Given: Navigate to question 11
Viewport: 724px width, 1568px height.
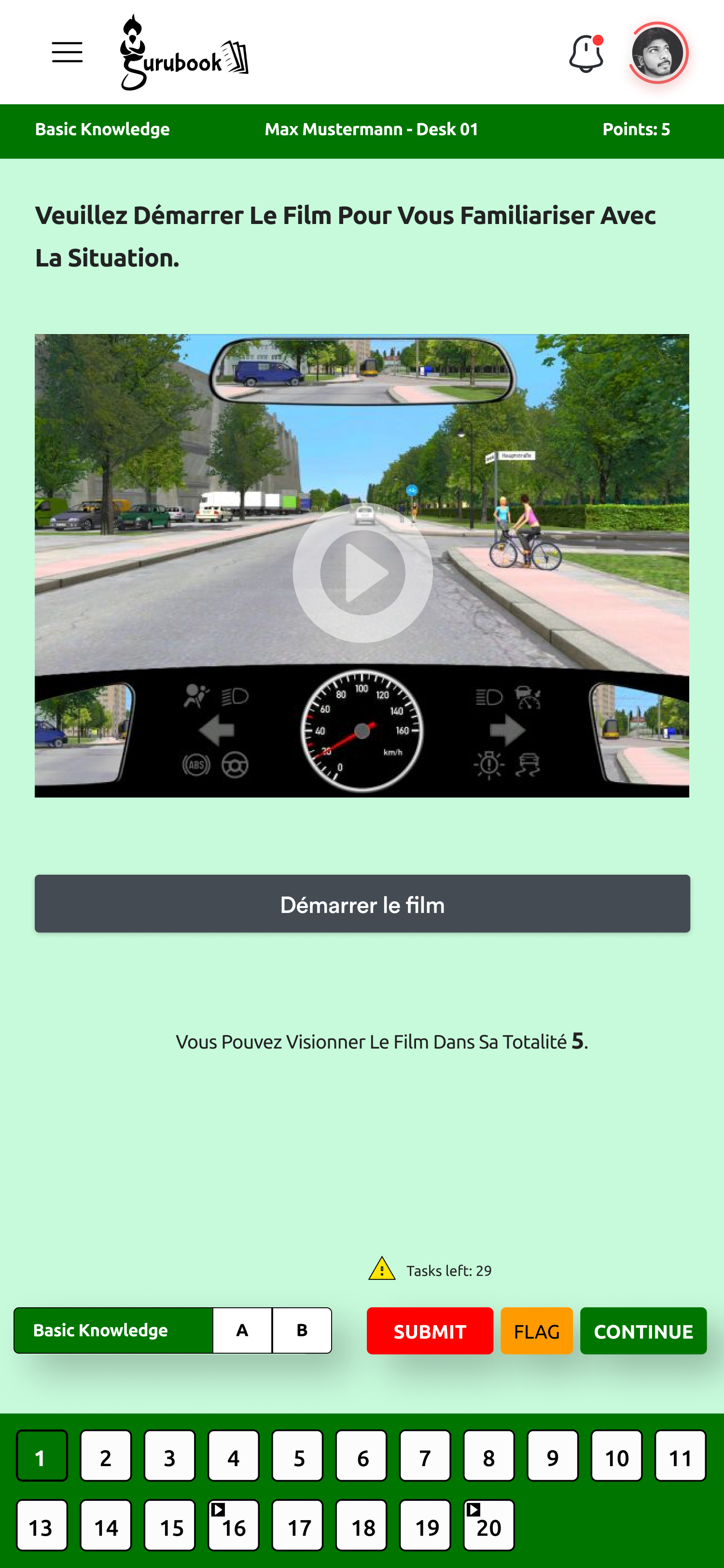Looking at the screenshot, I should pyautogui.click(x=680, y=1456).
